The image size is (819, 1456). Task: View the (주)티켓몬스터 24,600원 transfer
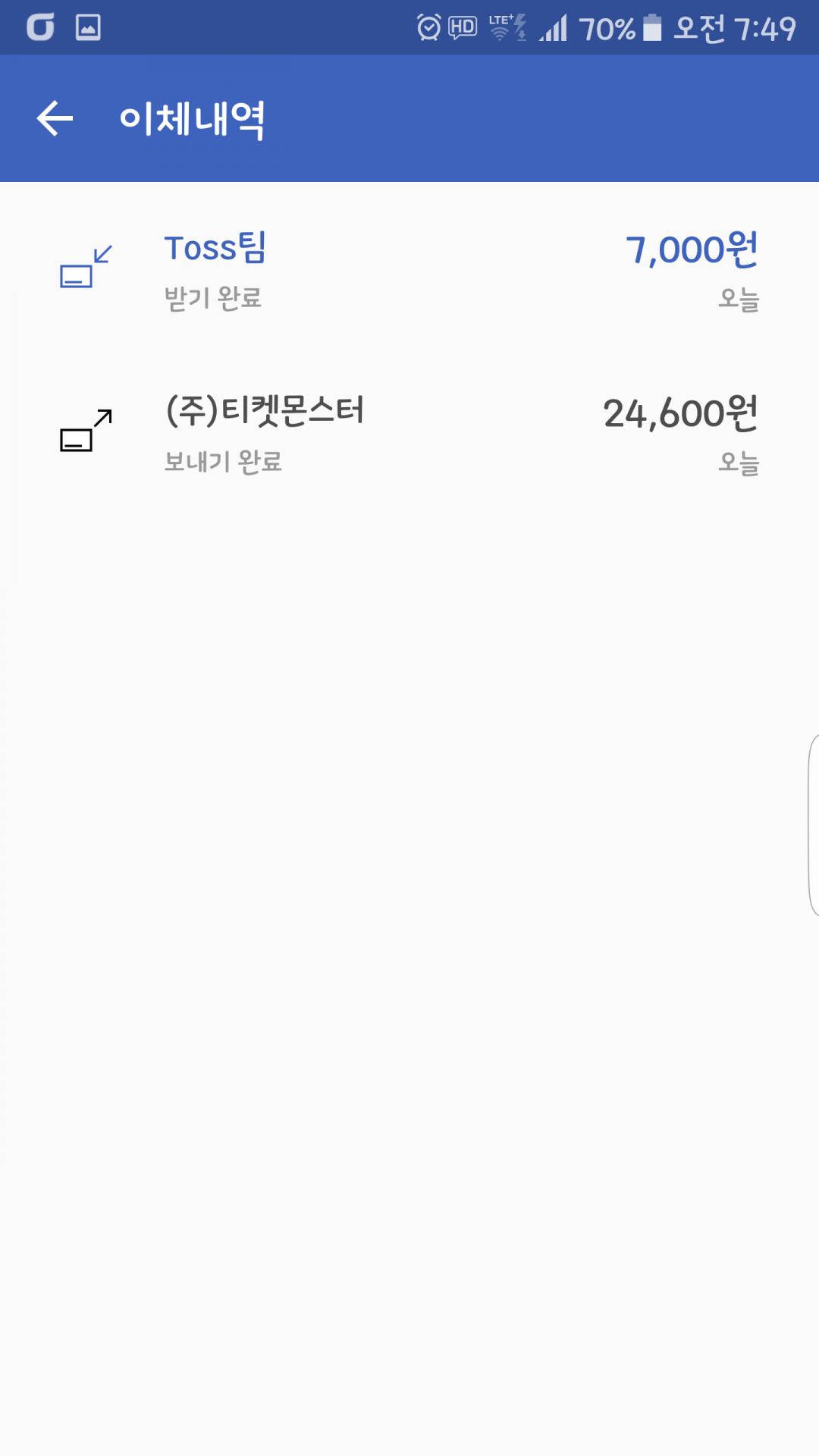pos(409,433)
